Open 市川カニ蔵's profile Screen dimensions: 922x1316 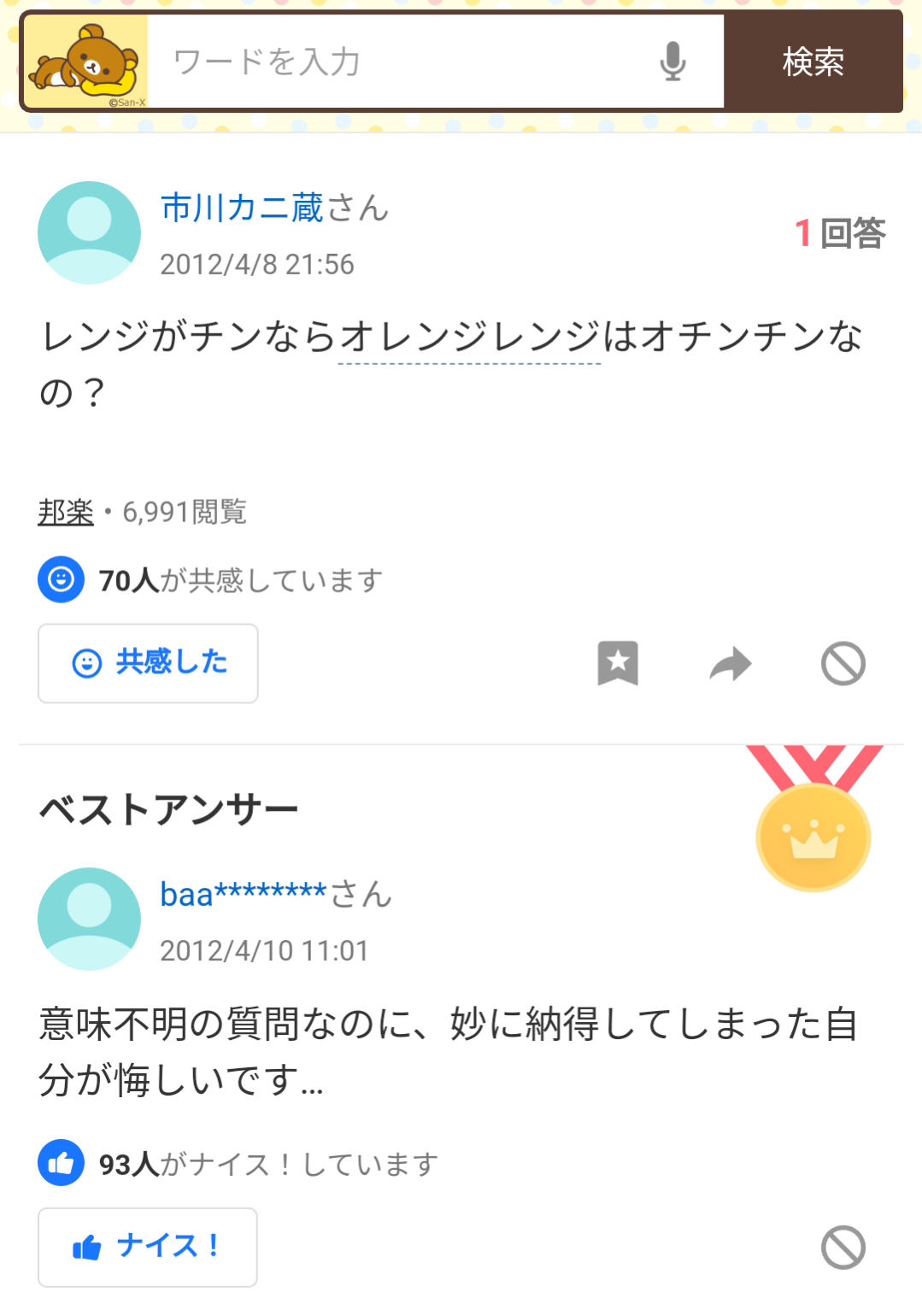click(242, 209)
